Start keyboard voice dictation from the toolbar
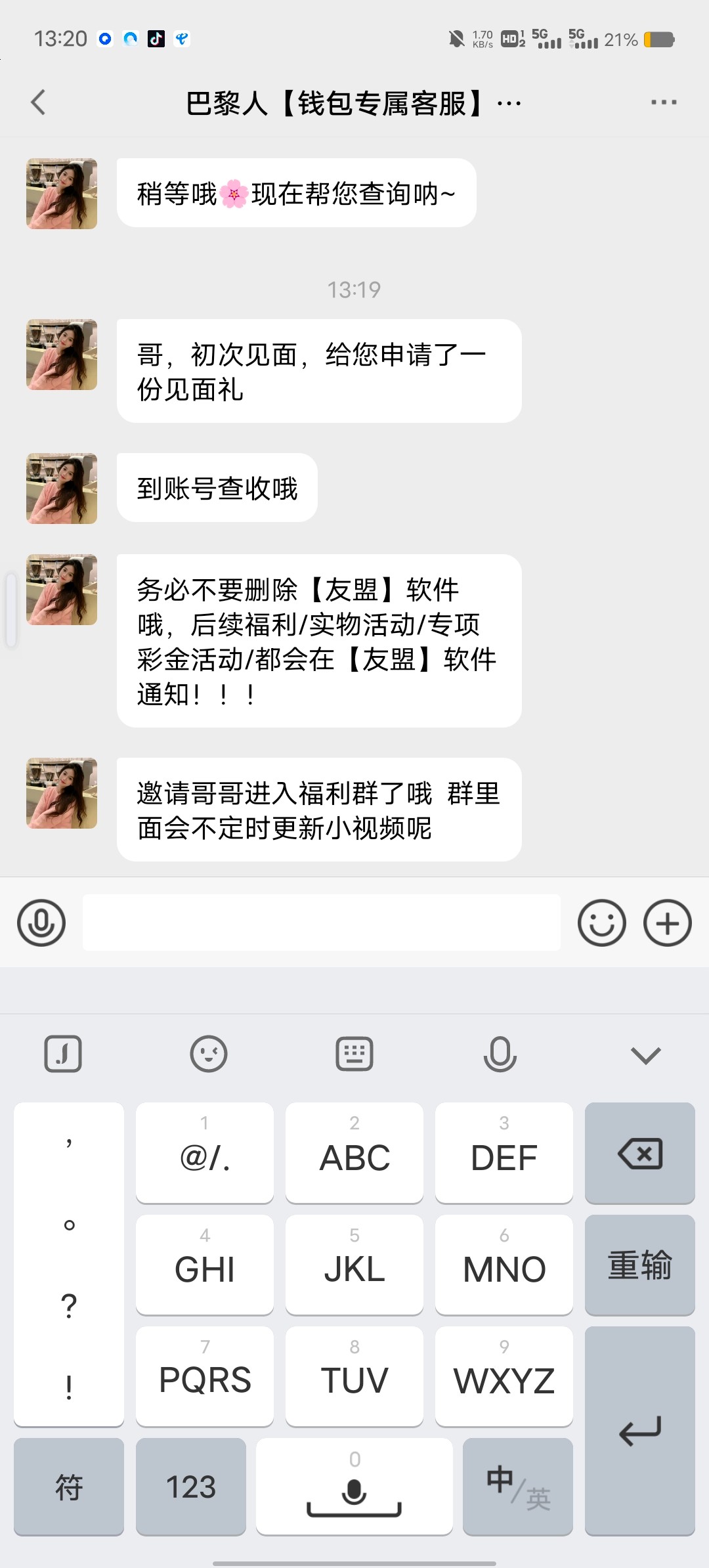Image resolution: width=709 pixels, height=1568 pixels. tap(500, 1055)
